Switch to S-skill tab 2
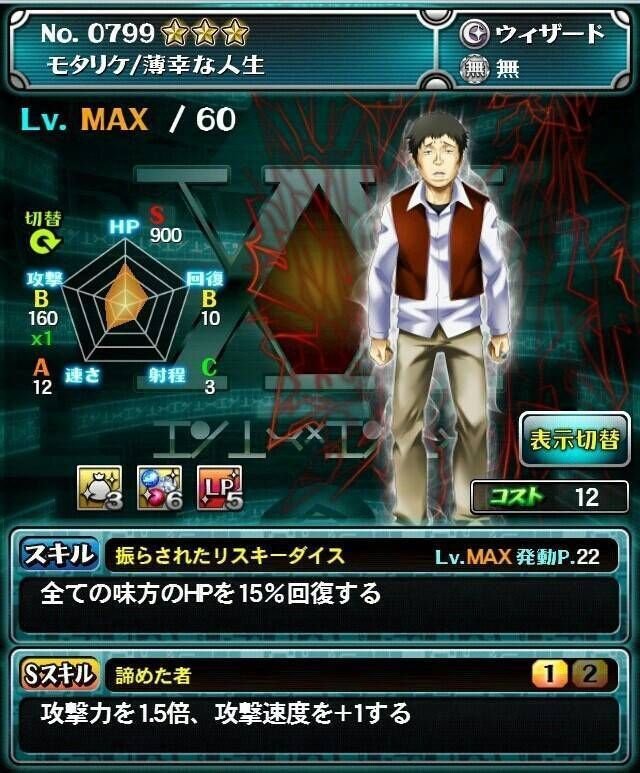This screenshot has width=640, height=773. (x=591, y=675)
